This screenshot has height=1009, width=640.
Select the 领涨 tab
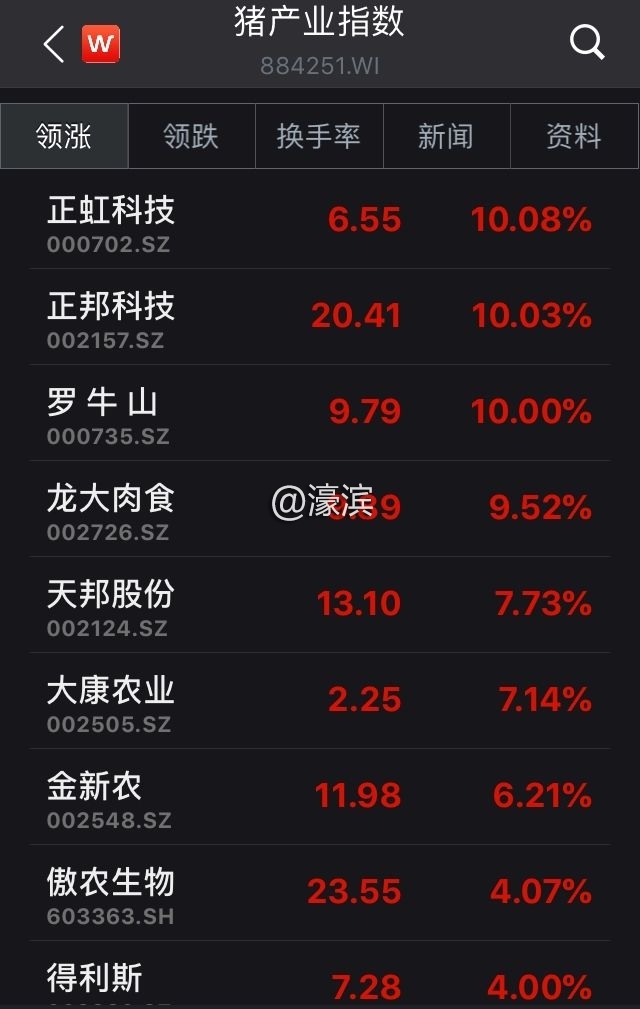point(64,136)
